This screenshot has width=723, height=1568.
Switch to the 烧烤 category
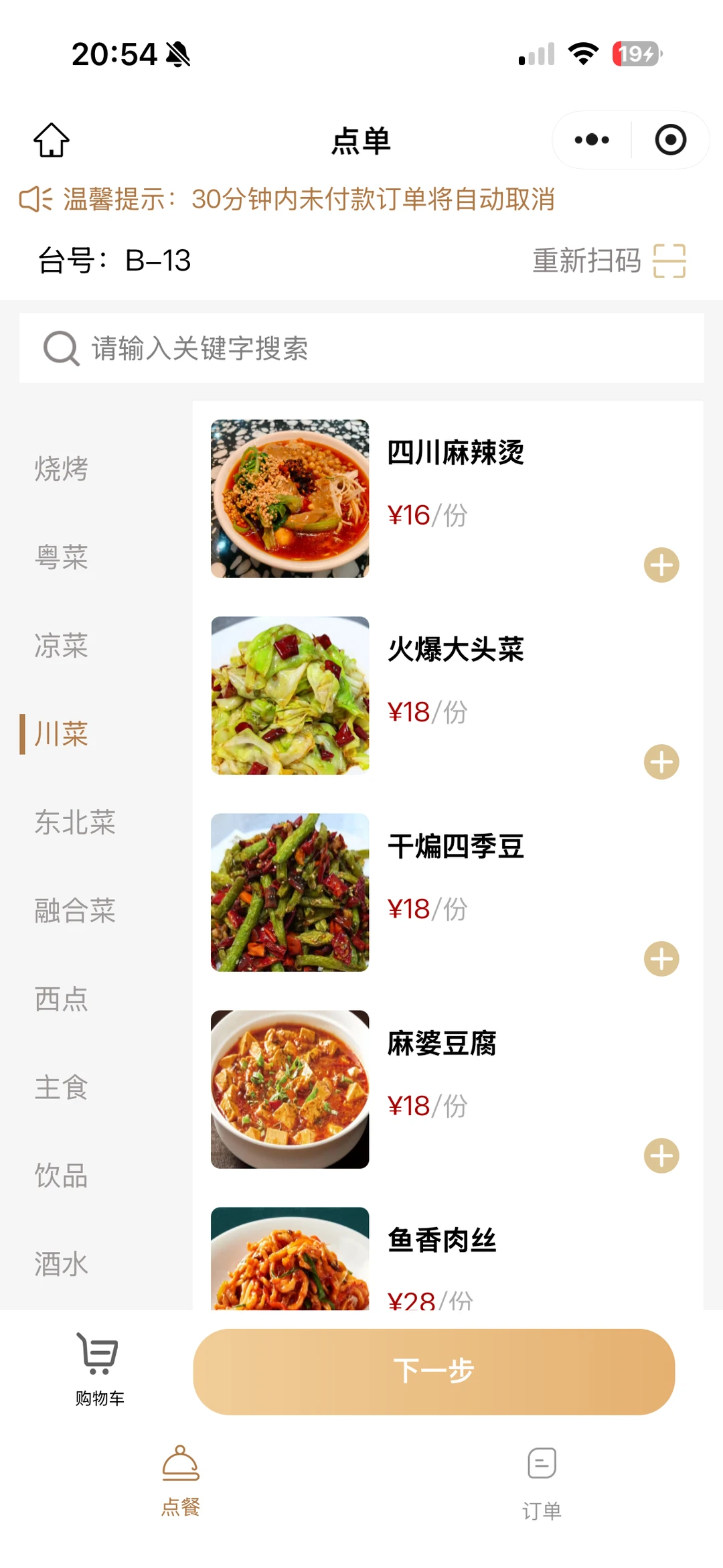[62, 469]
